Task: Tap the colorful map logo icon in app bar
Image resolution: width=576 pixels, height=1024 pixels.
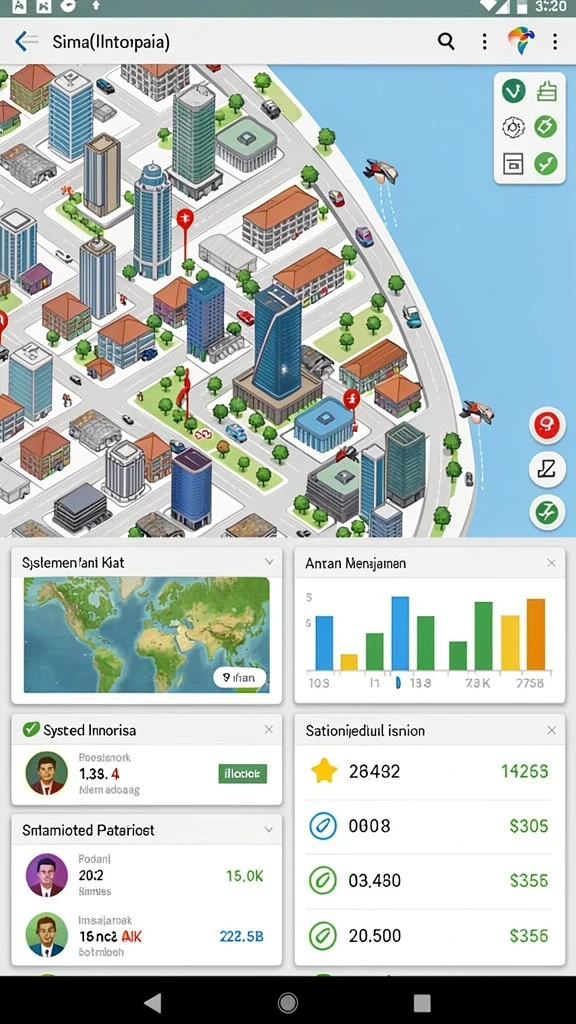Action: tap(521, 41)
